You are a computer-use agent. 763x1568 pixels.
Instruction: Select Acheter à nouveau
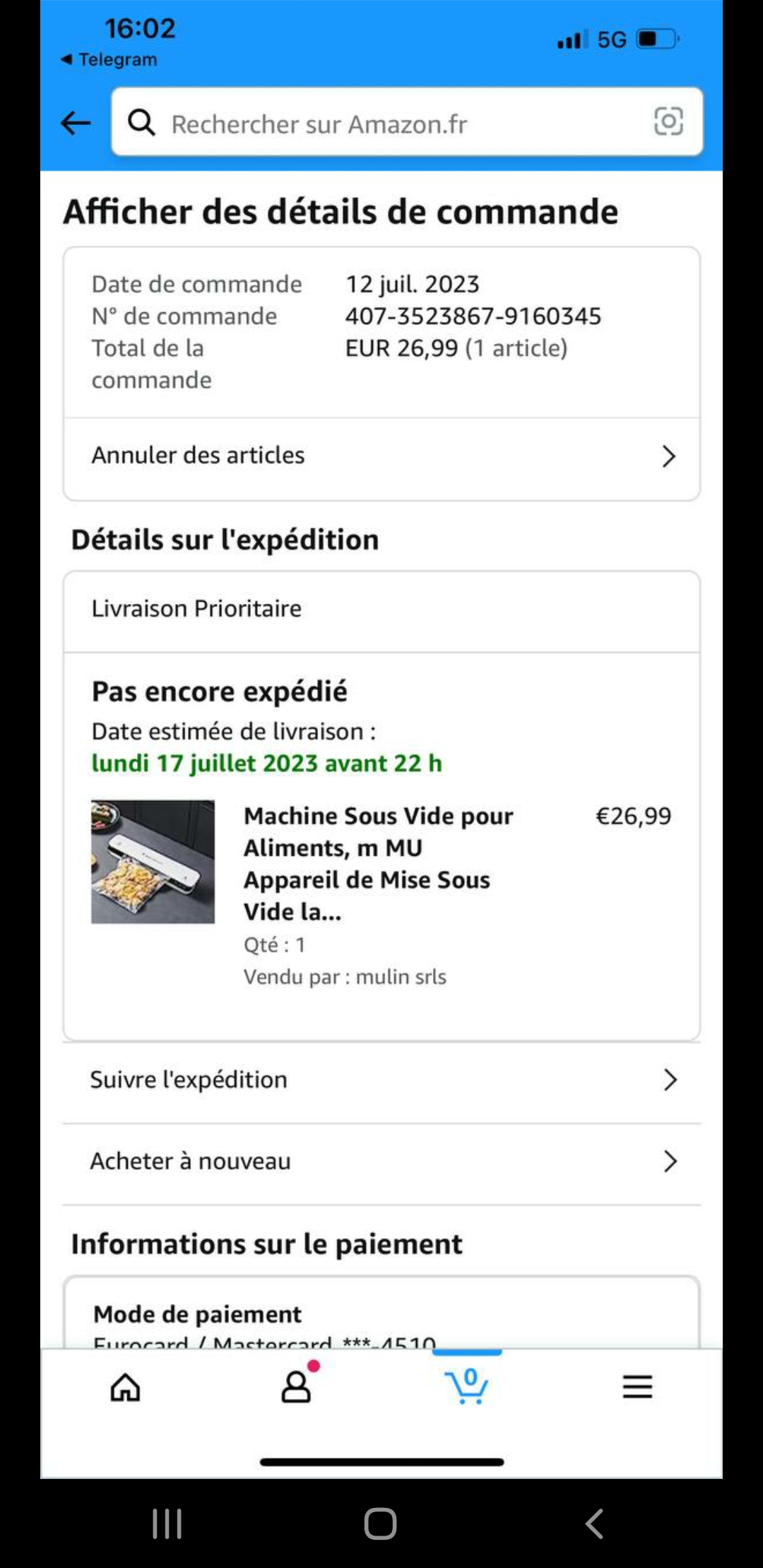coord(381,1162)
